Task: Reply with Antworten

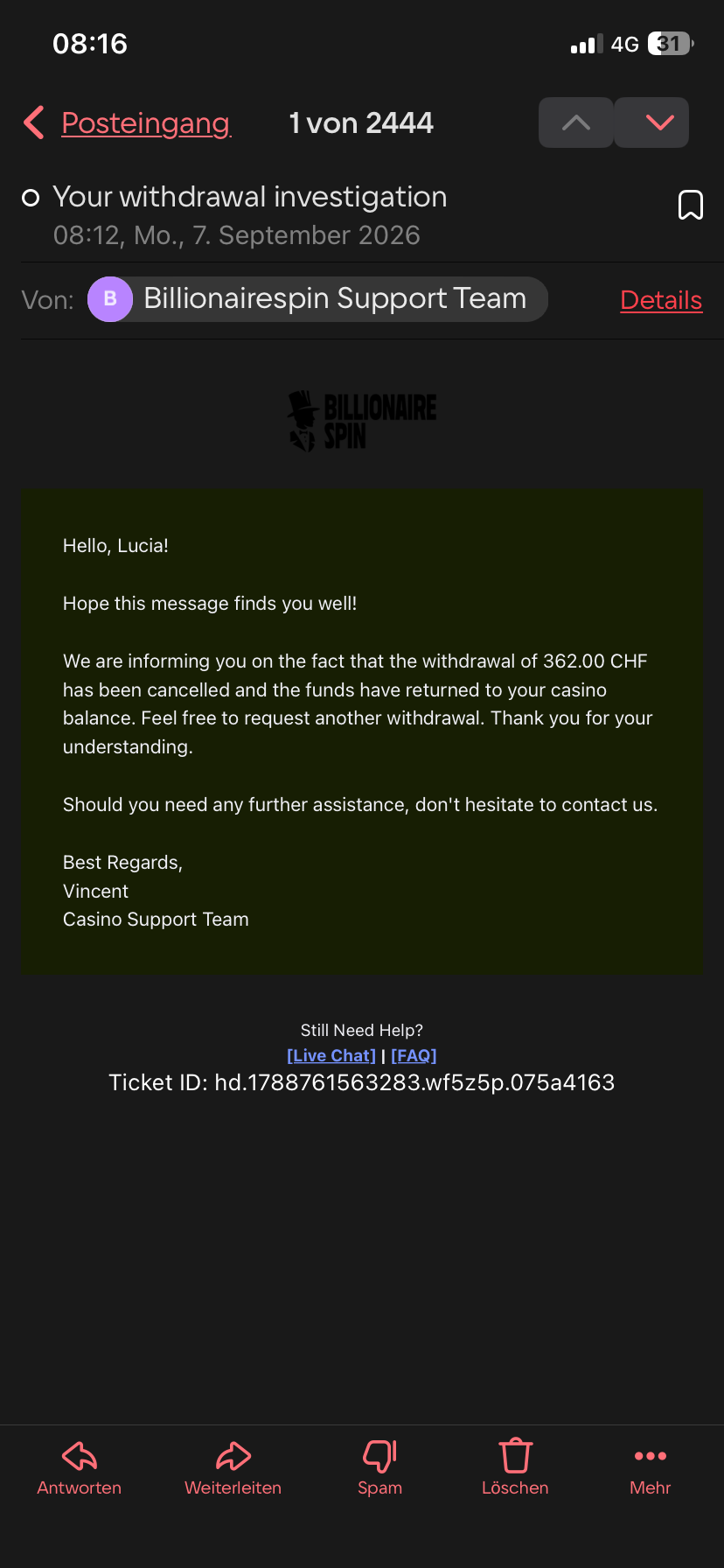Action: [80, 1468]
